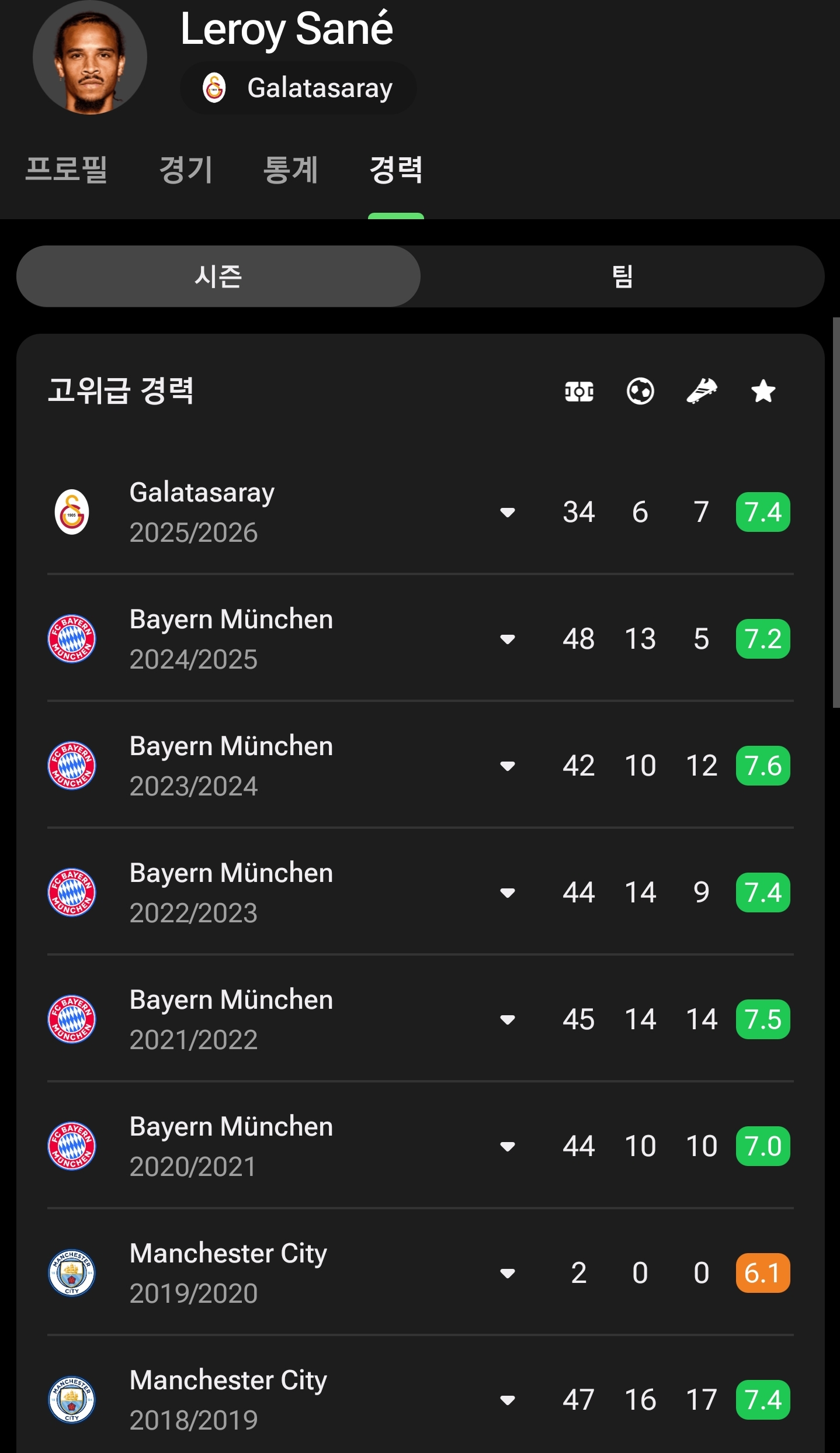Expand Bayern München 2024/2025 season details
Screen dimensions: 840x1453
pos(508,639)
